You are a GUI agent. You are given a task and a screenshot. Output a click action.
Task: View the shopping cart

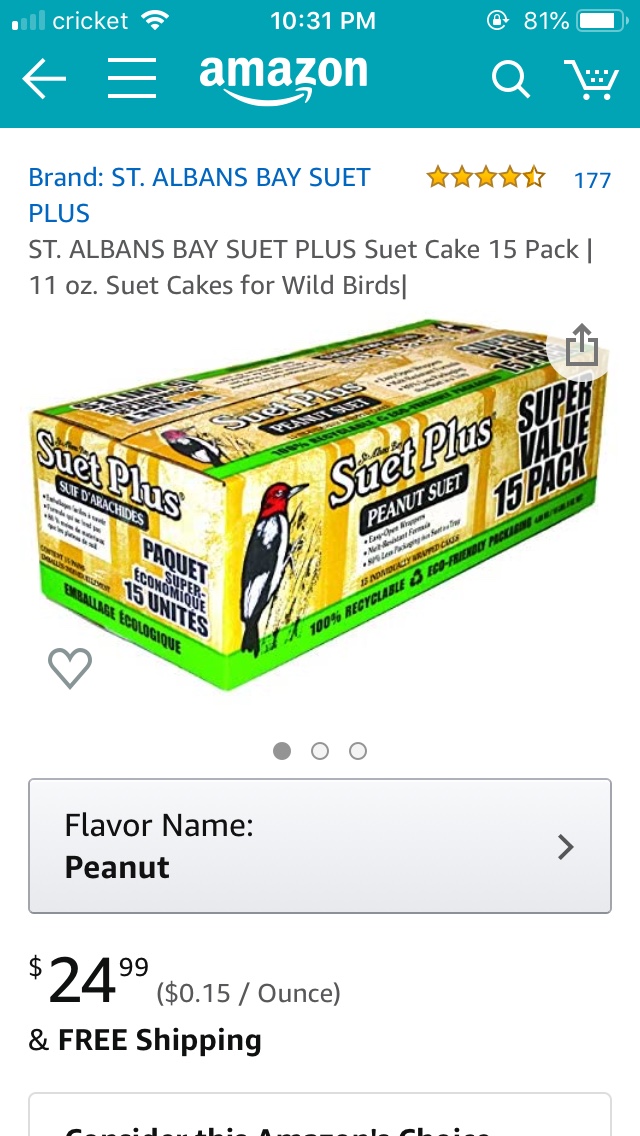590,80
